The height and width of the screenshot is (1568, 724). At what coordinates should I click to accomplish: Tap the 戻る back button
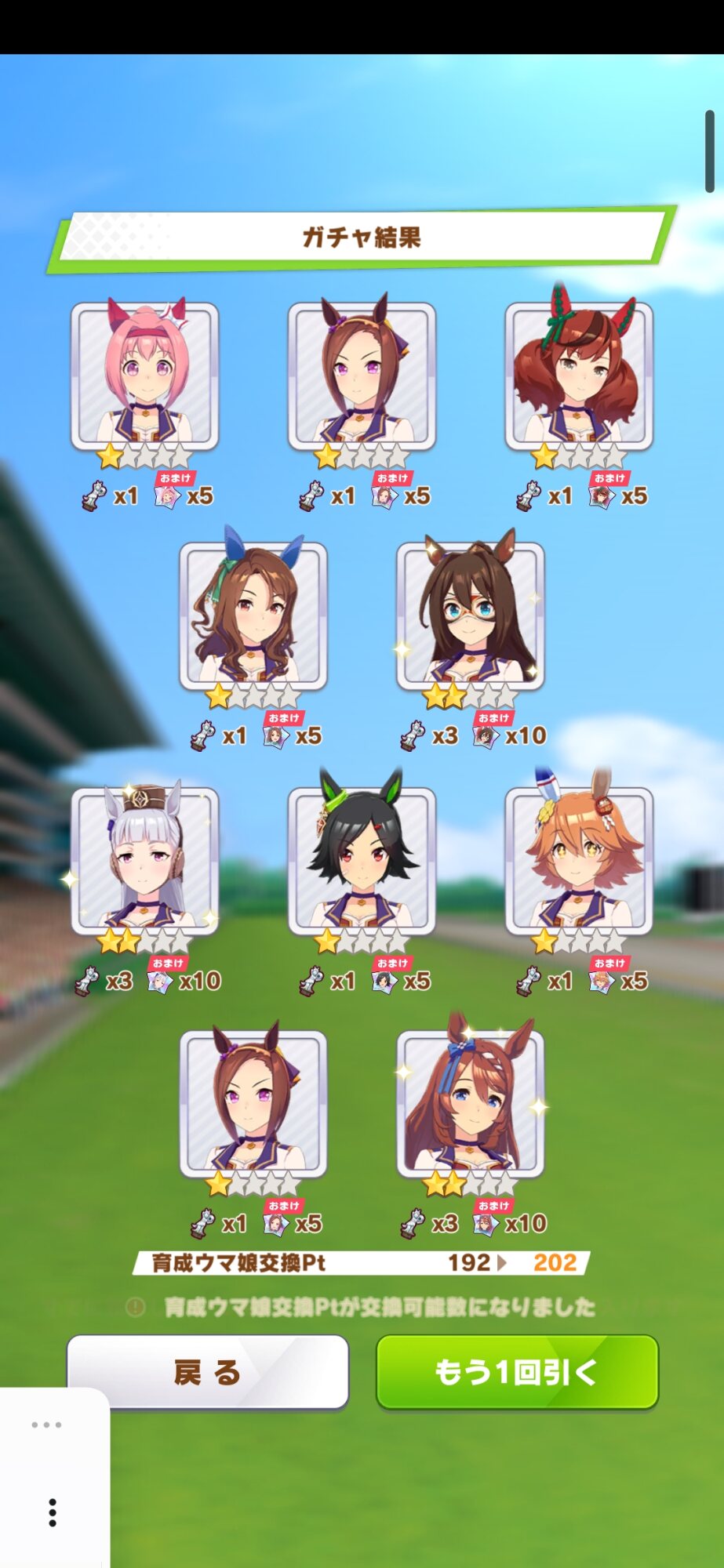pos(208,1372)
